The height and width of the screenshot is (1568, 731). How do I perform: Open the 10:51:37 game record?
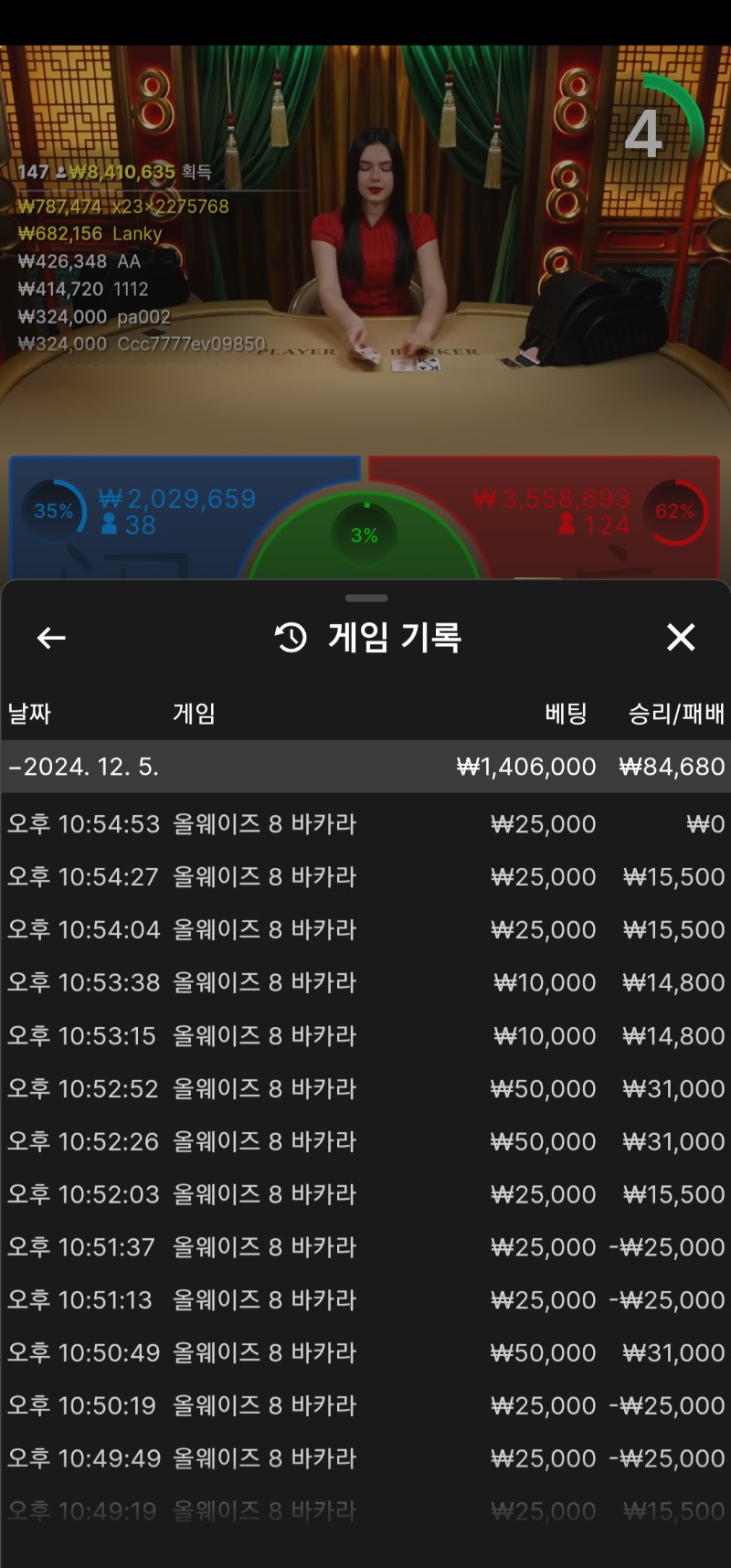pos(365,1247)
